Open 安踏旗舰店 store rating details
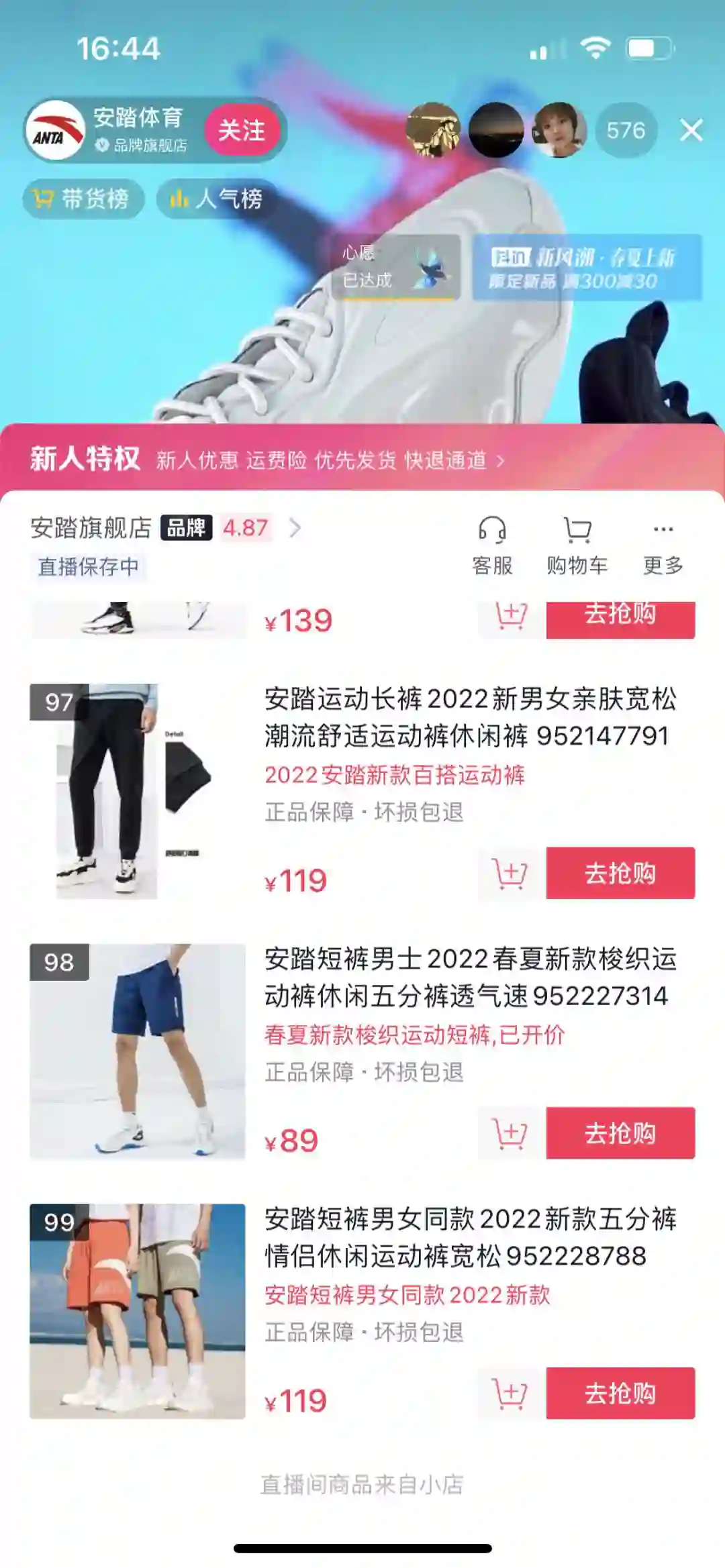The width and height of the screenshot is (725, 1568). (x=246, y=528)
